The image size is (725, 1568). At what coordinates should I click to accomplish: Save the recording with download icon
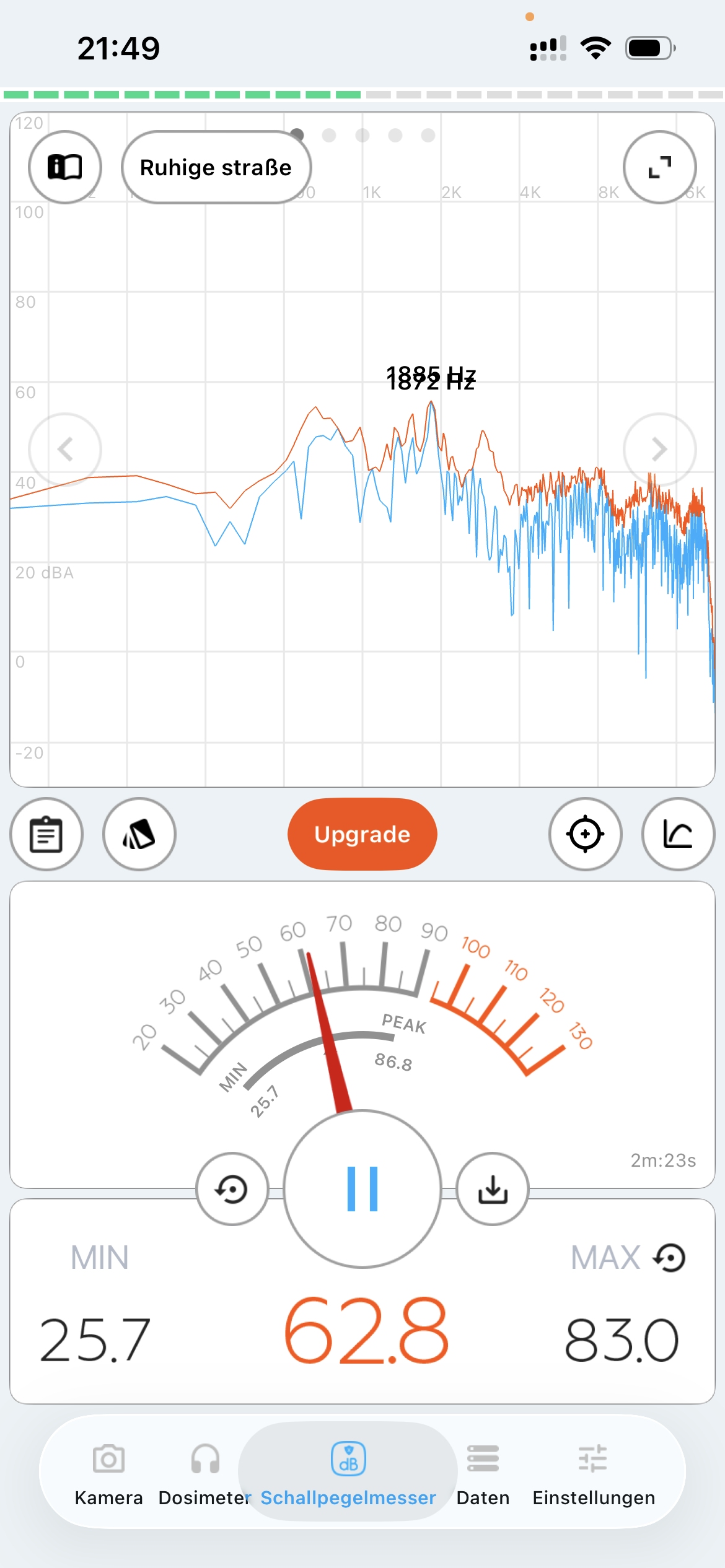pyautogui.click(x=493, y=1189)
